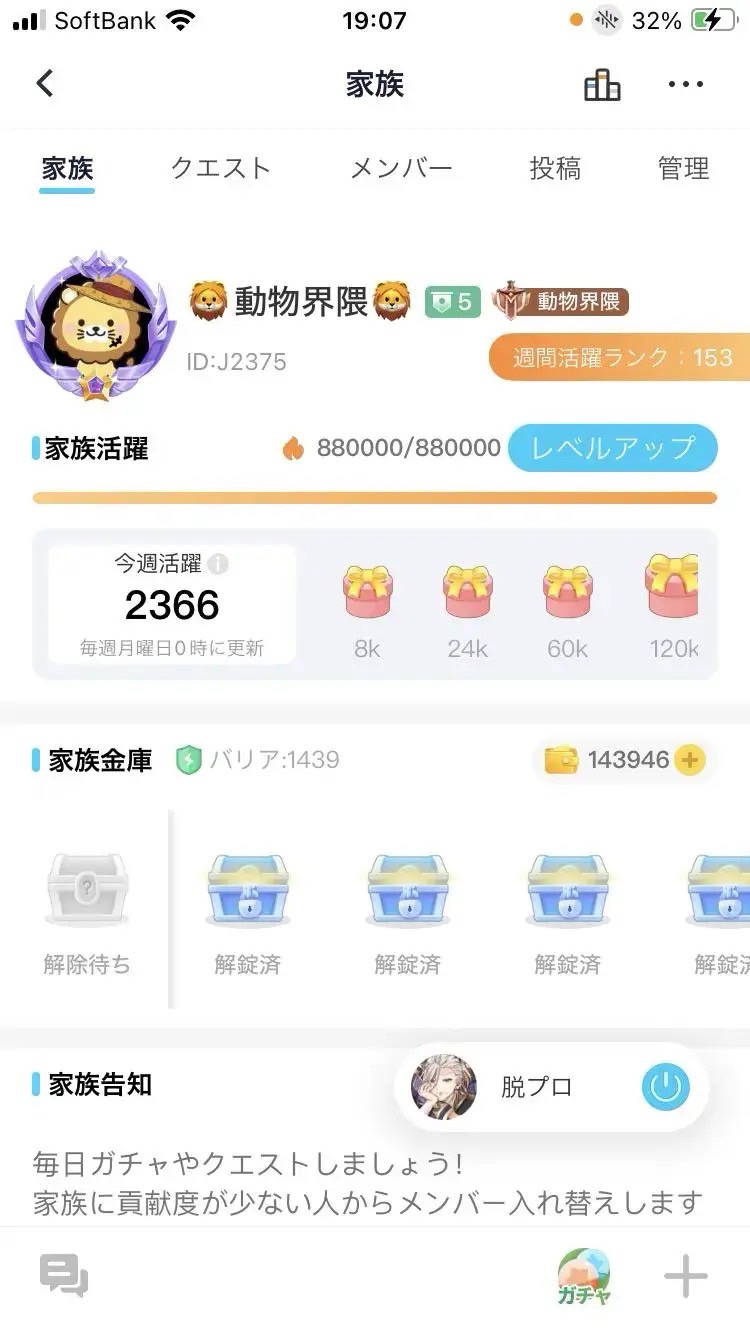Screen dimensions: 750x1334
Task: Show info for 今週活躍
Action: click(219, 565)
